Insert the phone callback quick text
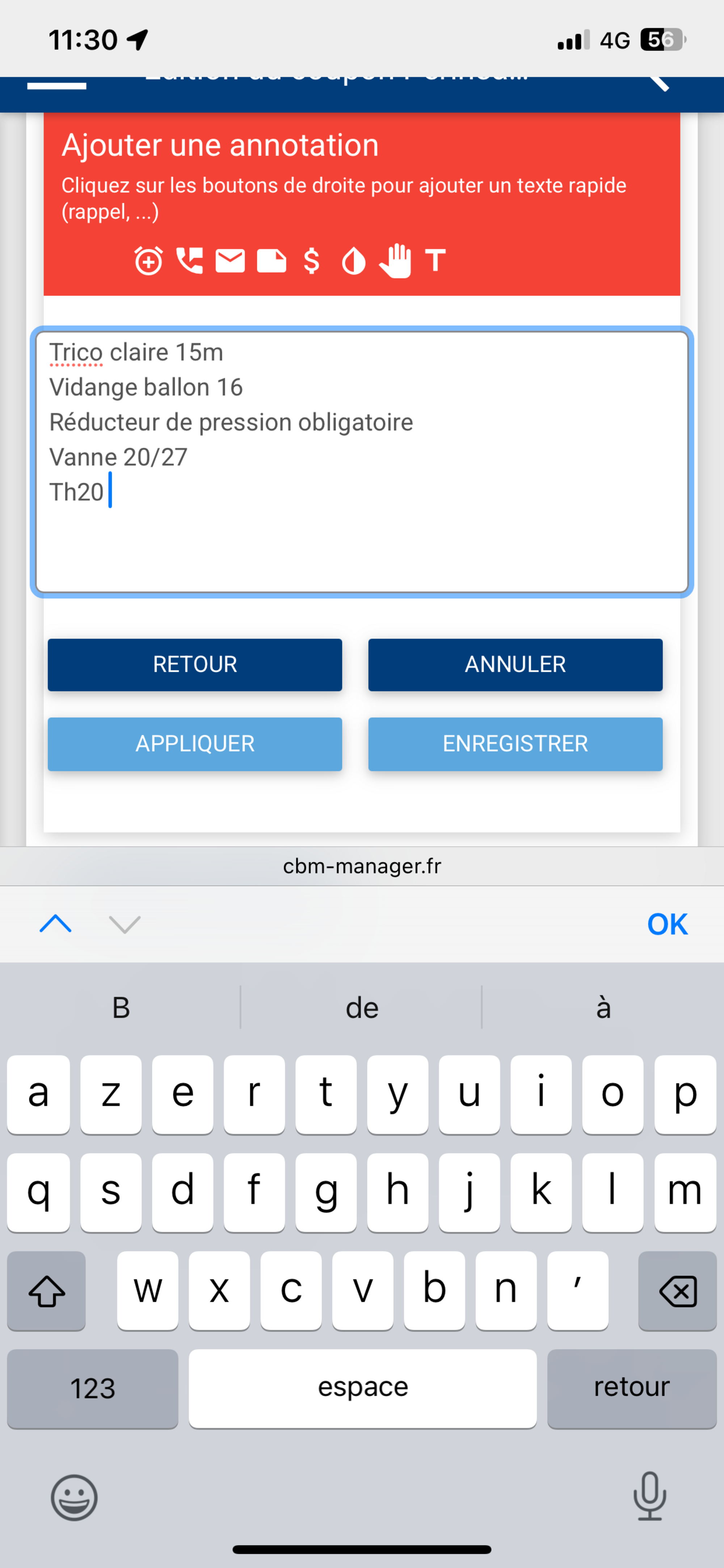 pos(189,261)
